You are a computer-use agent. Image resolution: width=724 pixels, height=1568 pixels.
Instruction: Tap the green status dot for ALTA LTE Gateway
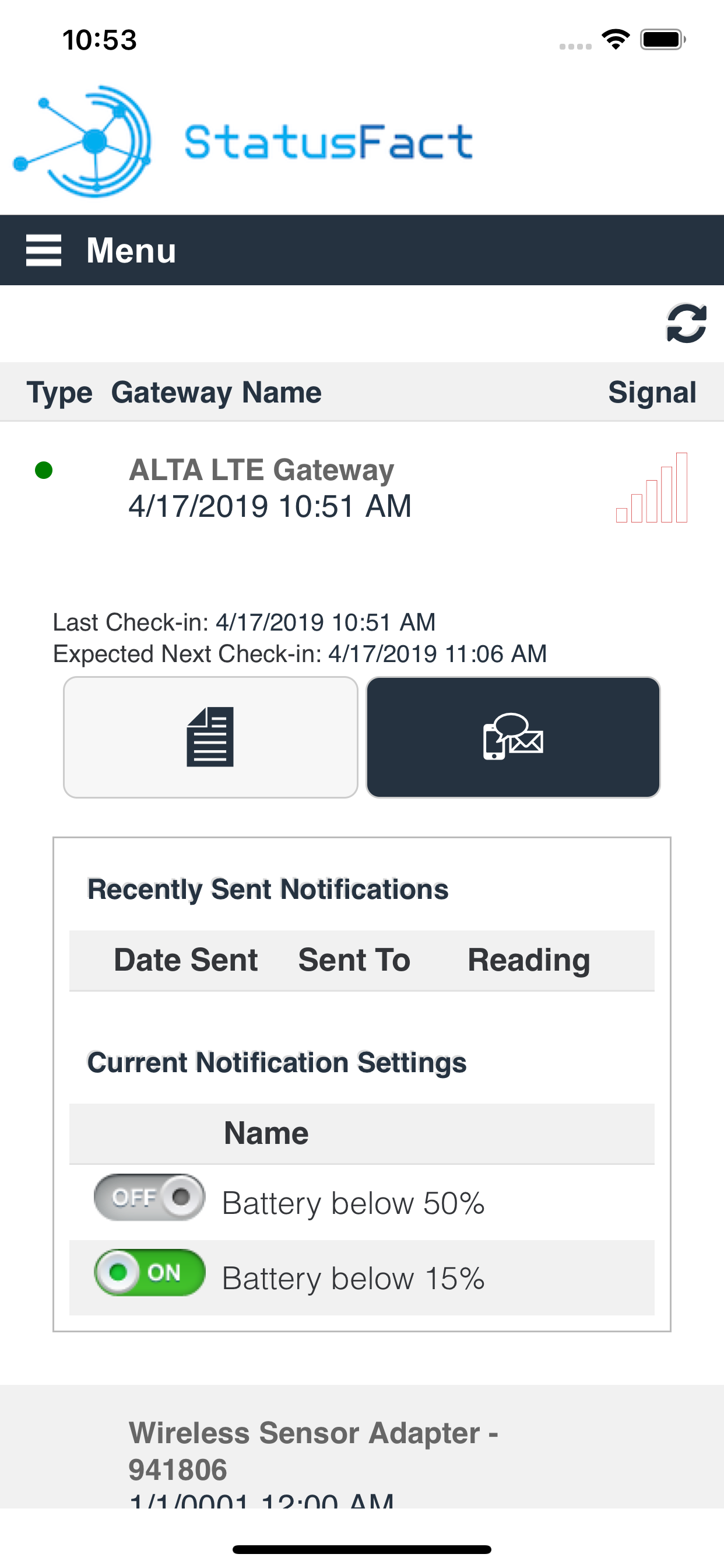pos(43,468)
